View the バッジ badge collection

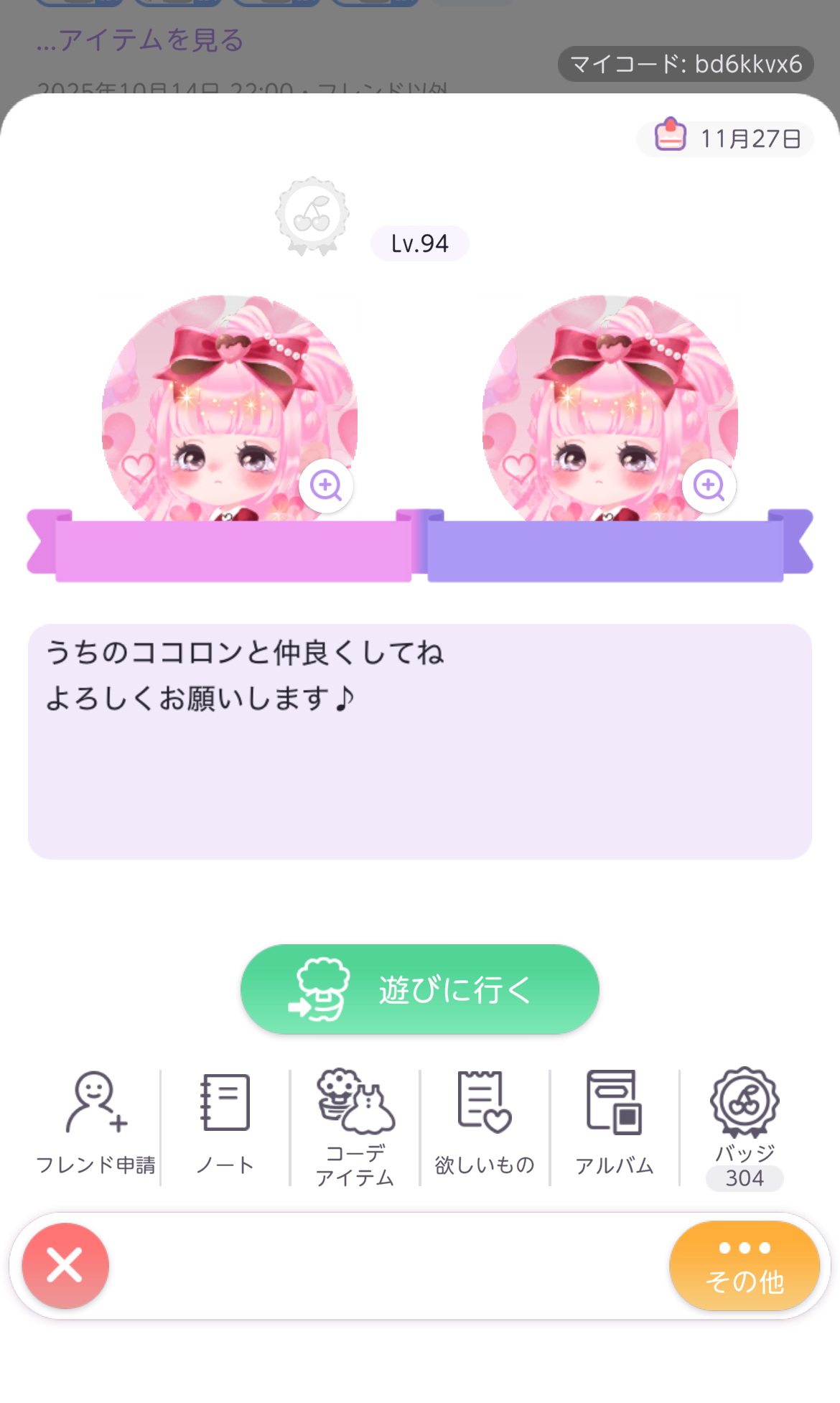pos(745,1126)
